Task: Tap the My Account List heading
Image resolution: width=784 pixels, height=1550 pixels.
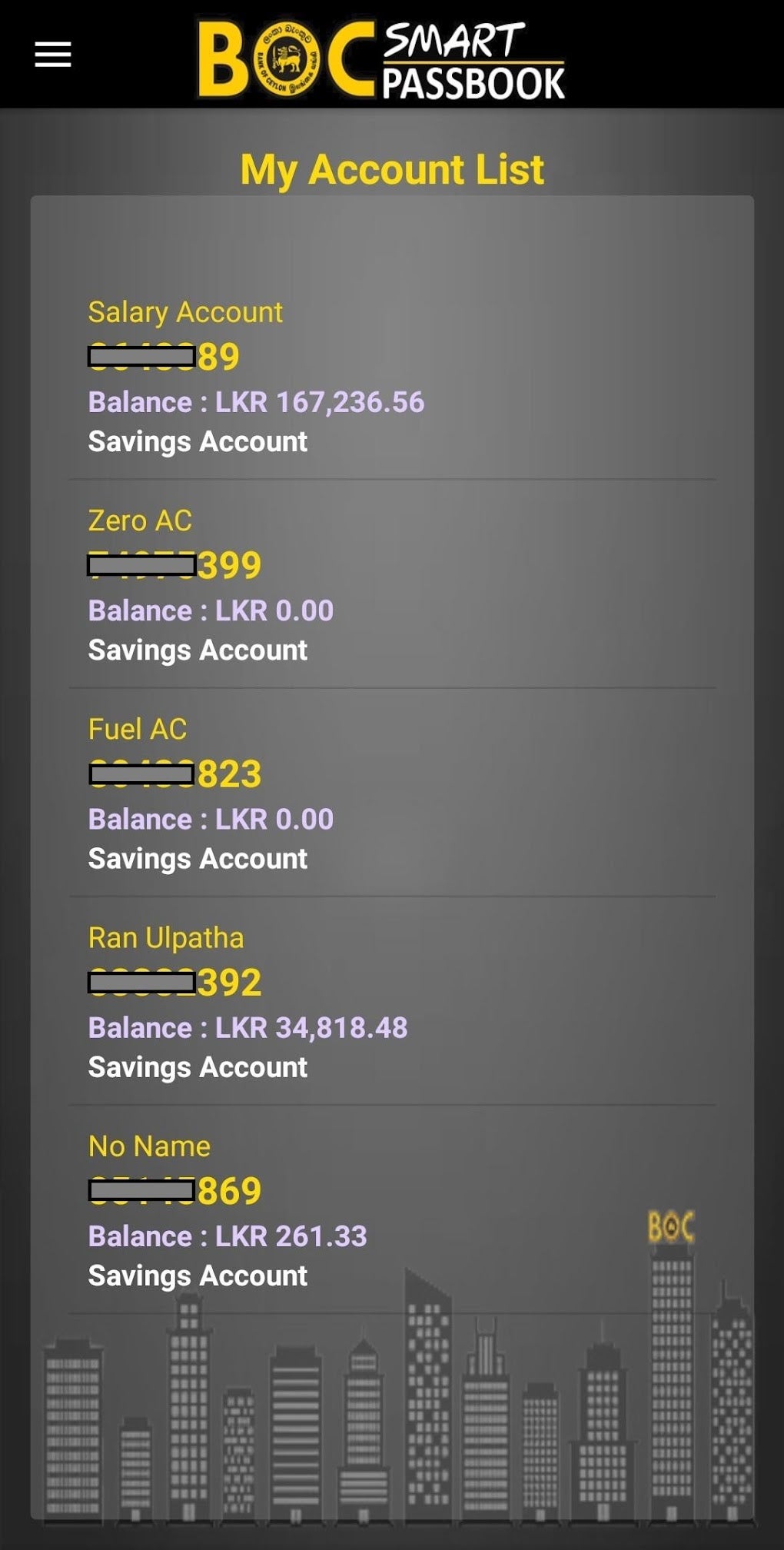Action: pyautogui.click(x=392, y=168)
